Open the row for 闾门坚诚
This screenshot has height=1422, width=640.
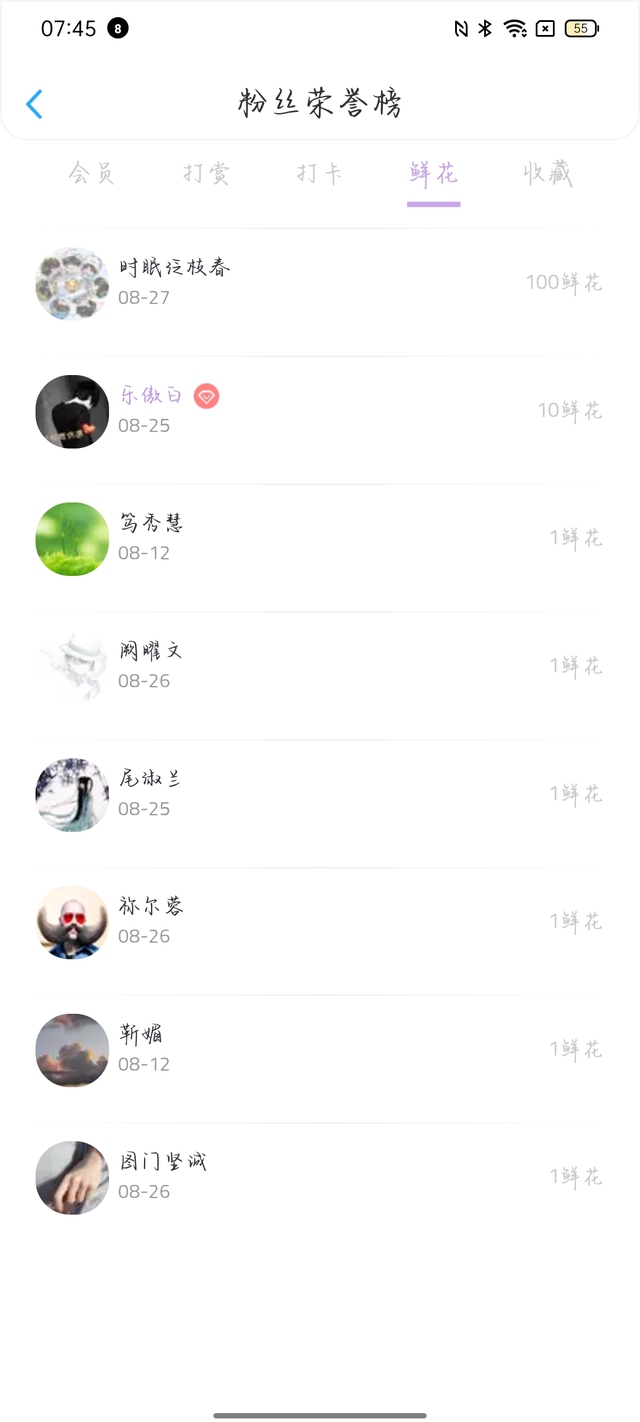pyautogui.click(x=320, y=1177)
